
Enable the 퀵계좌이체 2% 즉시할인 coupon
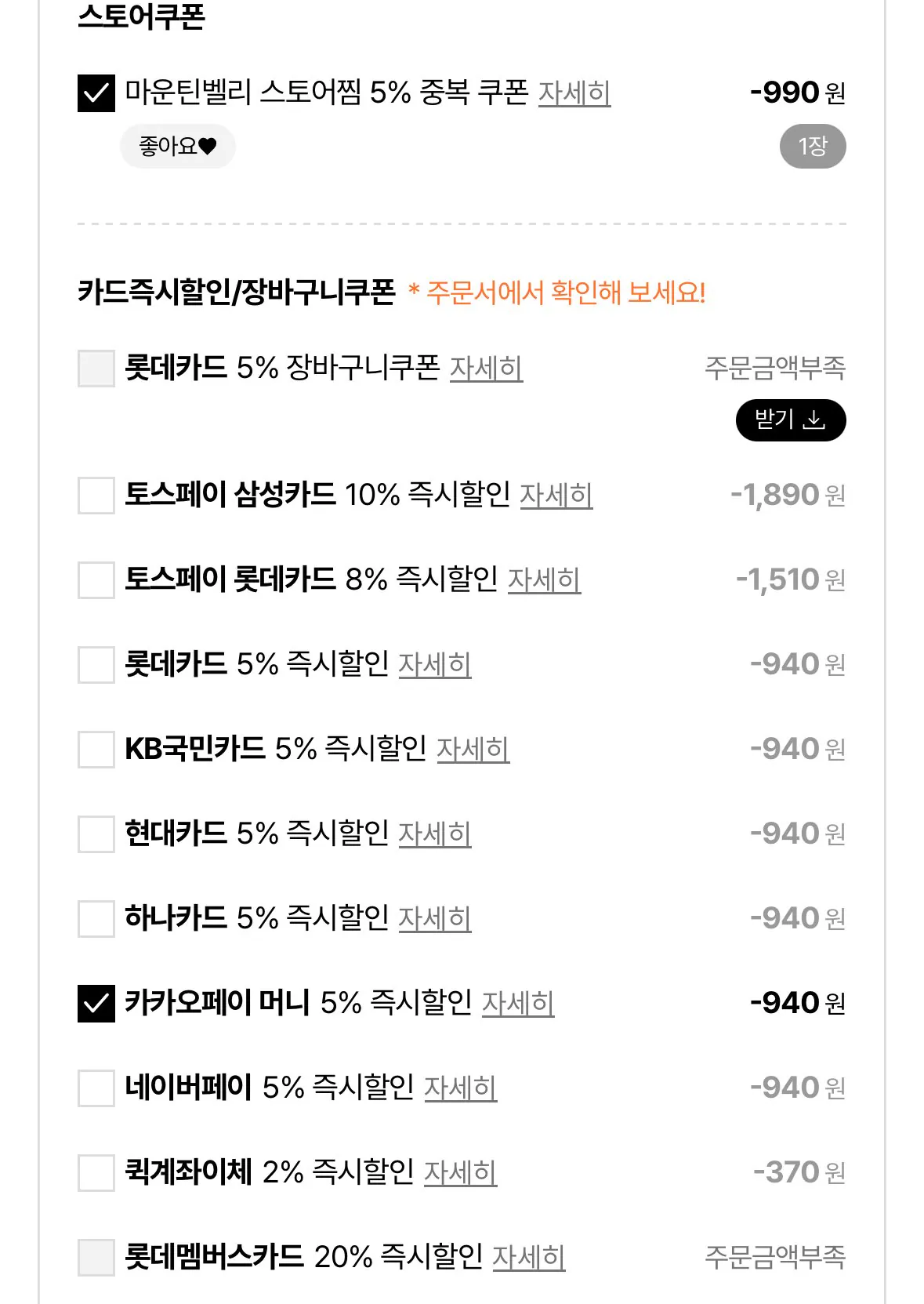pyautogui.click(x=95, y=1172)
